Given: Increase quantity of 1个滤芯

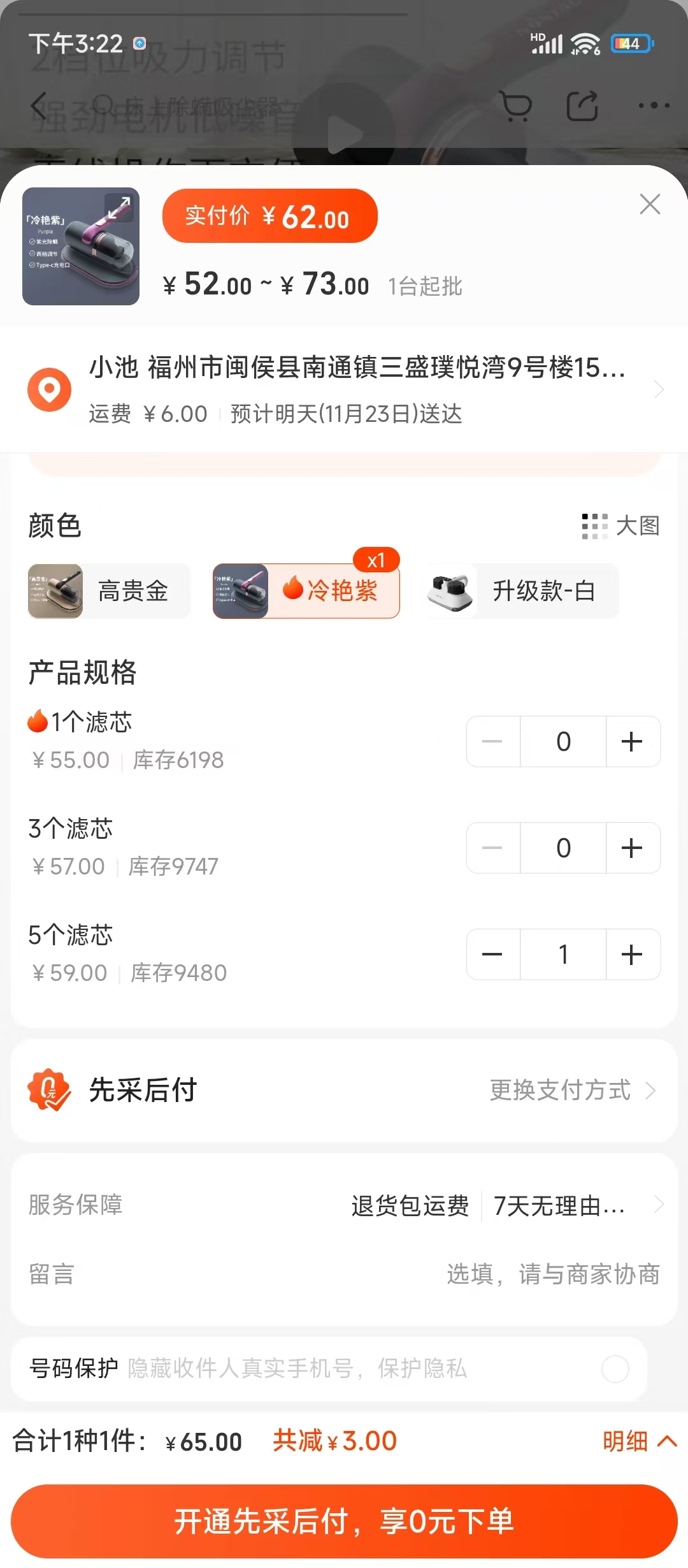Looking at the screenshot, I should pyautogui.click(x=632, y=742).
